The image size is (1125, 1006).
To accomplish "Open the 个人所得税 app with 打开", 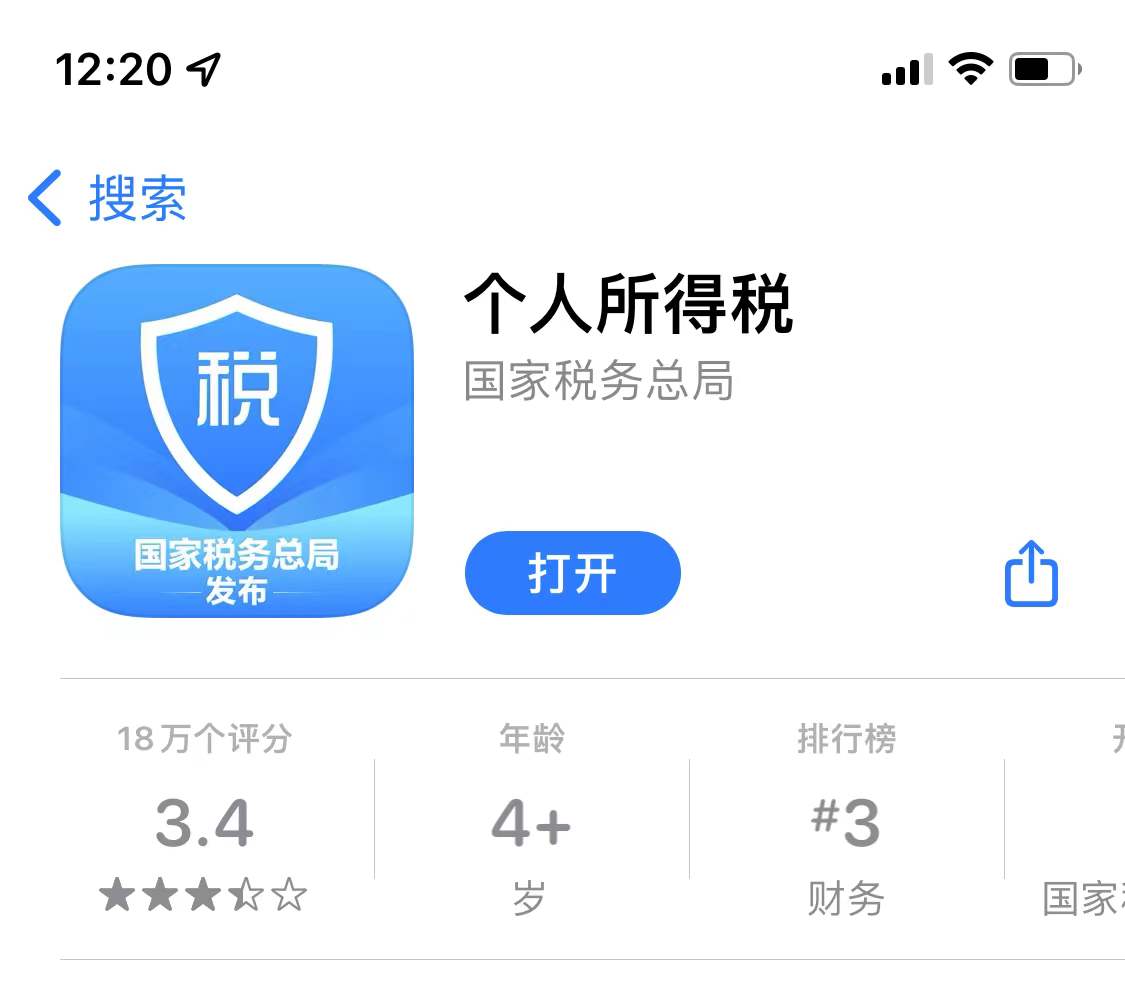I will (572, 574).
